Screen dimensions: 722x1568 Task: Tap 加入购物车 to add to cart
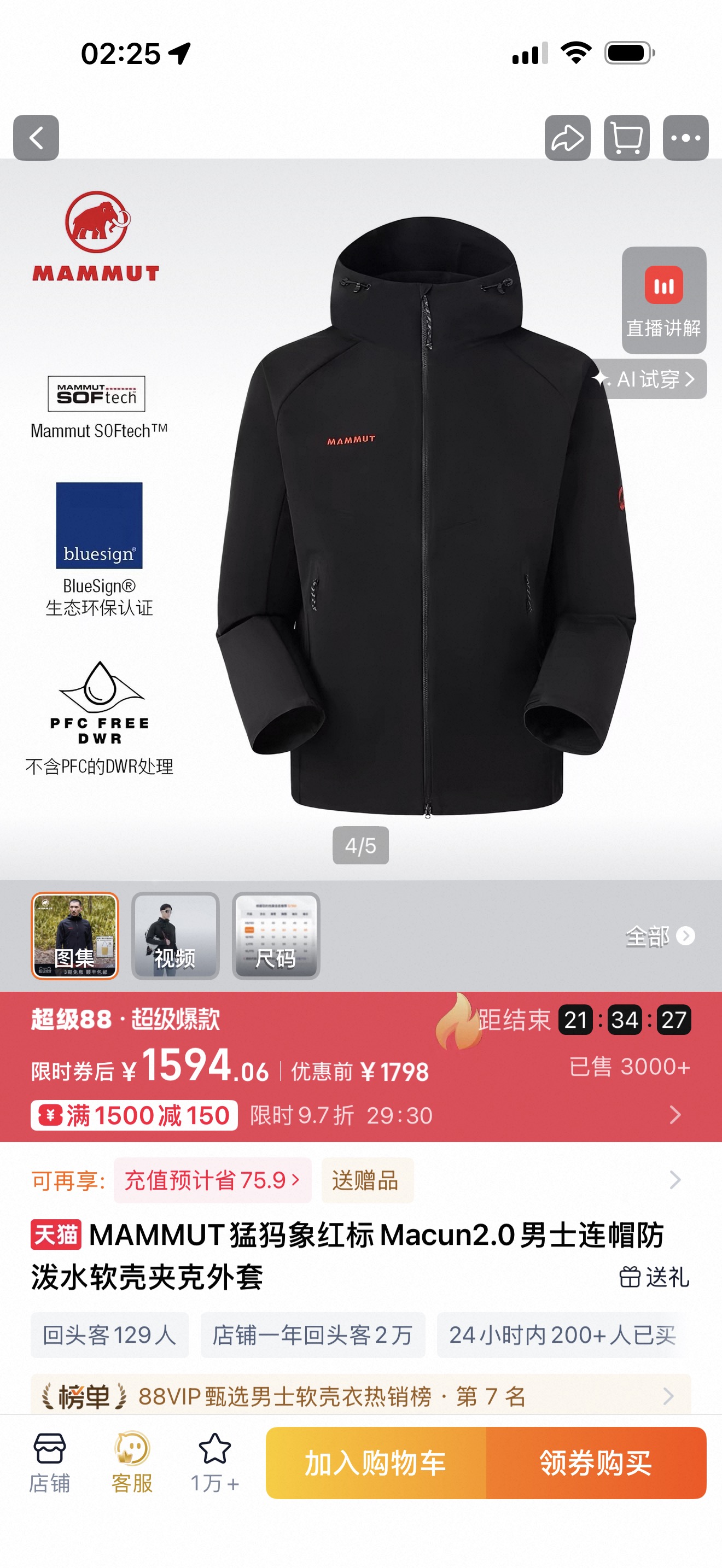376,1462
